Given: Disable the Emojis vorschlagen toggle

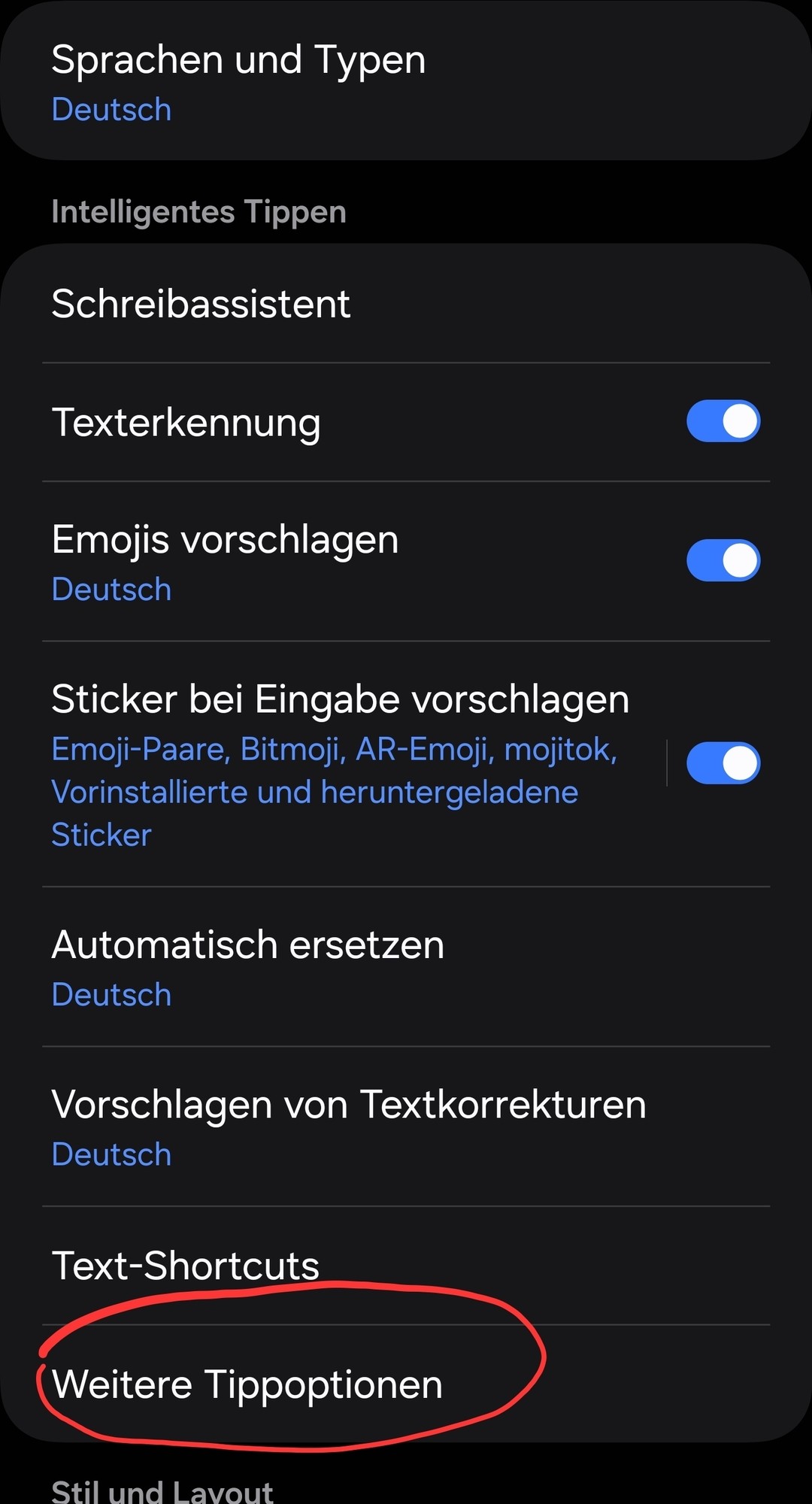Looking at the screenshot, I should 723,560.
